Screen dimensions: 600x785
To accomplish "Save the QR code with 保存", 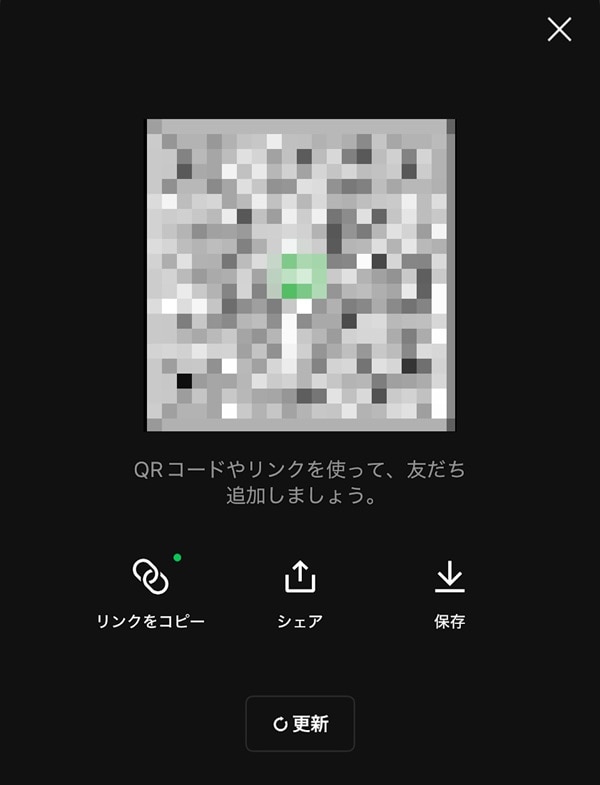I will [x=449, y=592].
